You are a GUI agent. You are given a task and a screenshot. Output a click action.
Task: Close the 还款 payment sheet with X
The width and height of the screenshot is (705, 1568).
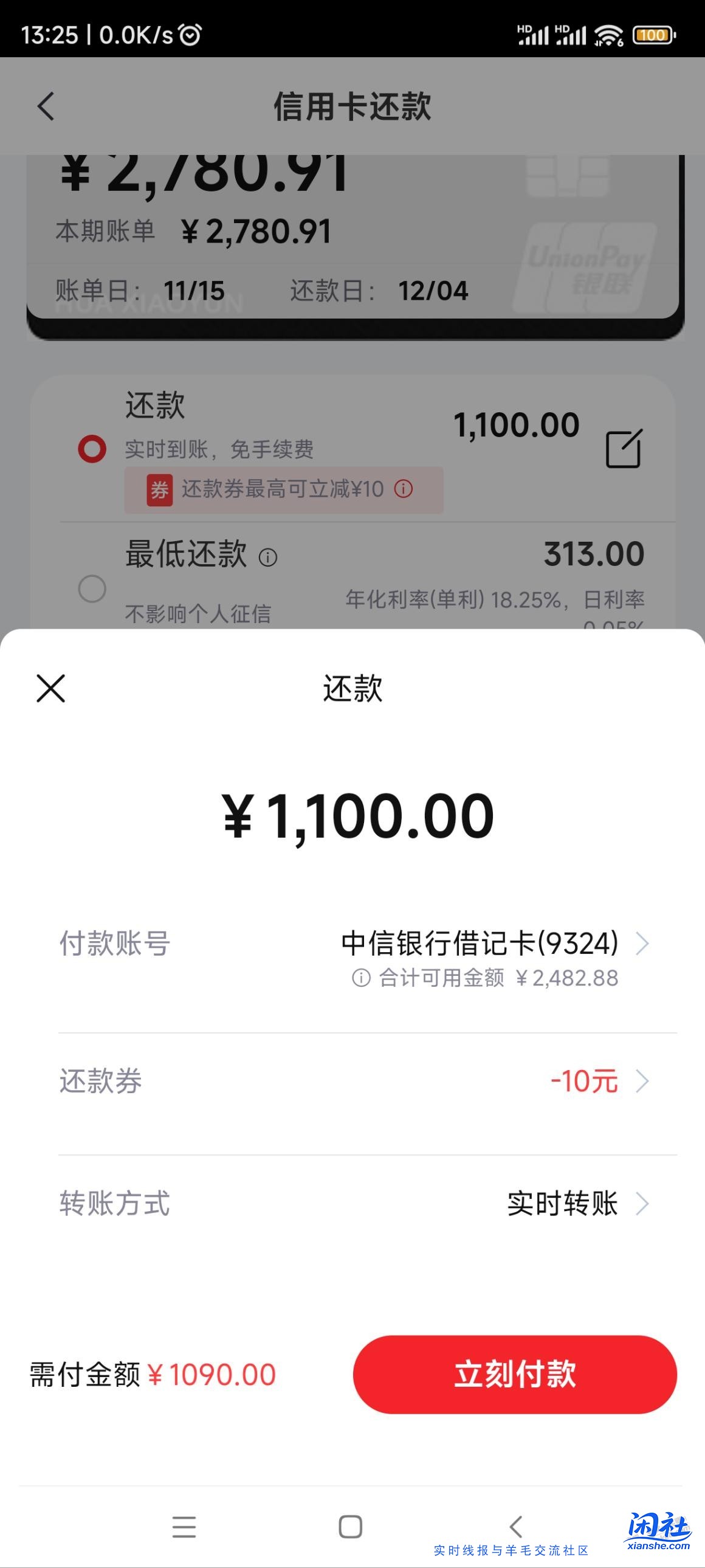(50, 689)
